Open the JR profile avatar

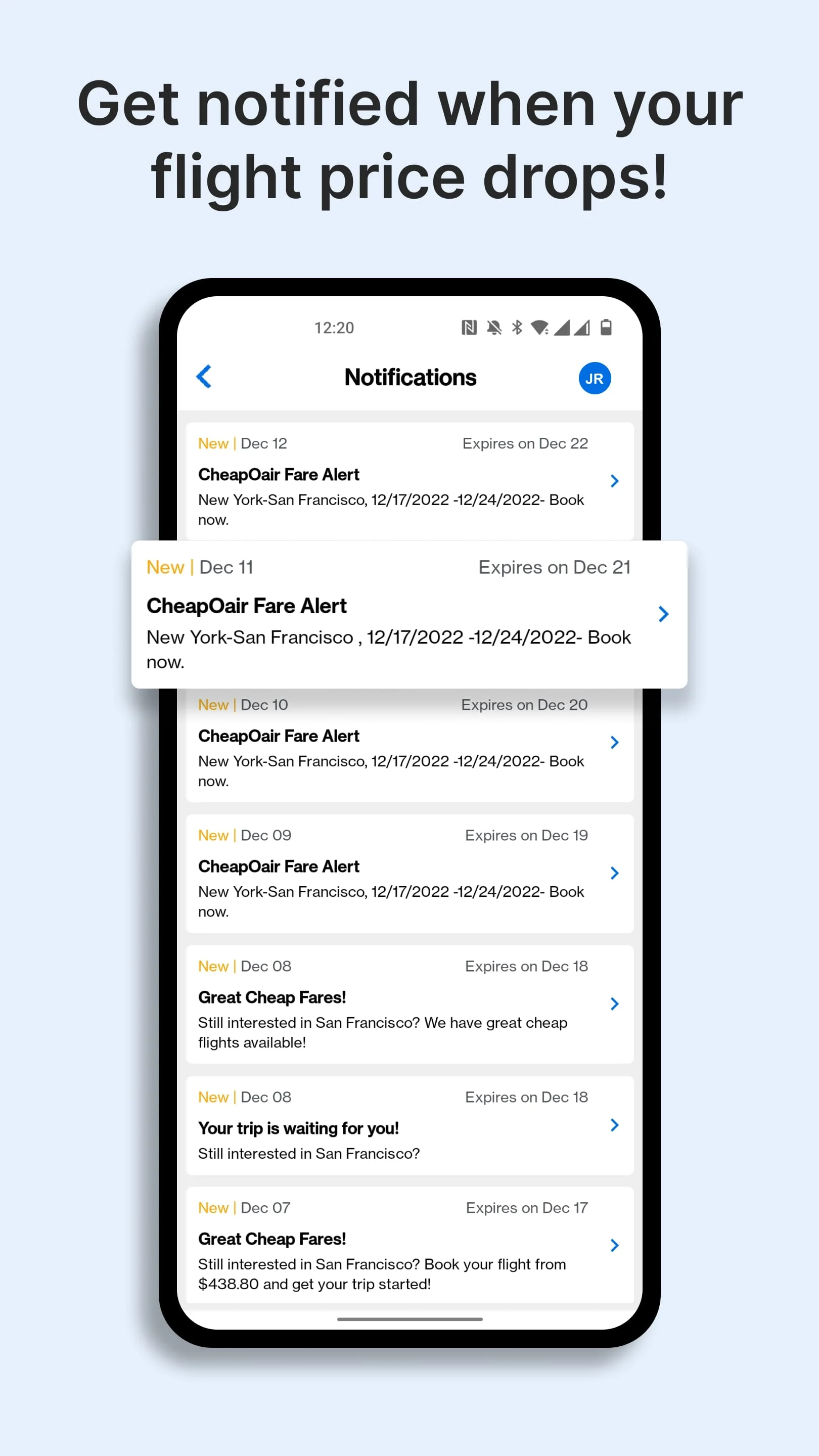pyautogui.click(x=595, y=378)
